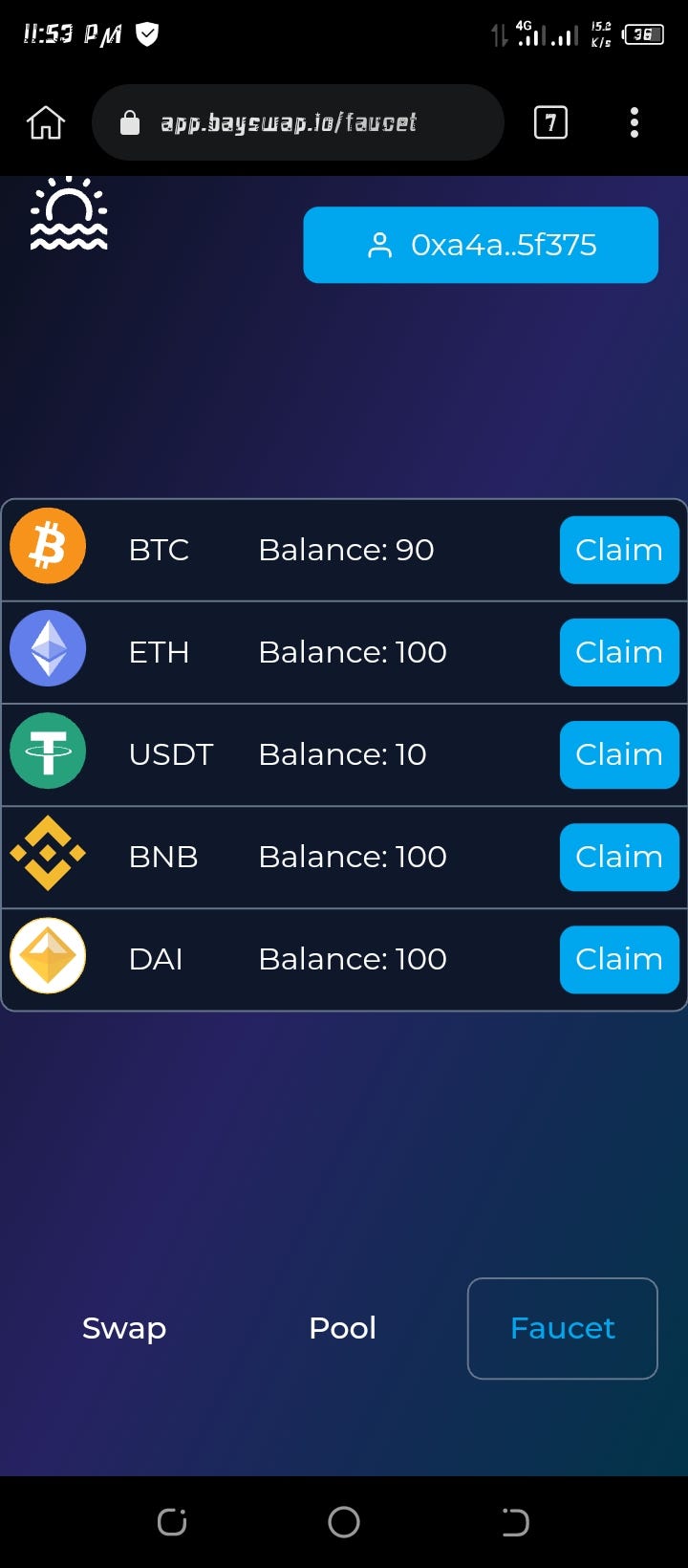Open the browser tab switcher
This screenshot has width=688, height=1568.
pyautogui.click(x=550, y=122)
